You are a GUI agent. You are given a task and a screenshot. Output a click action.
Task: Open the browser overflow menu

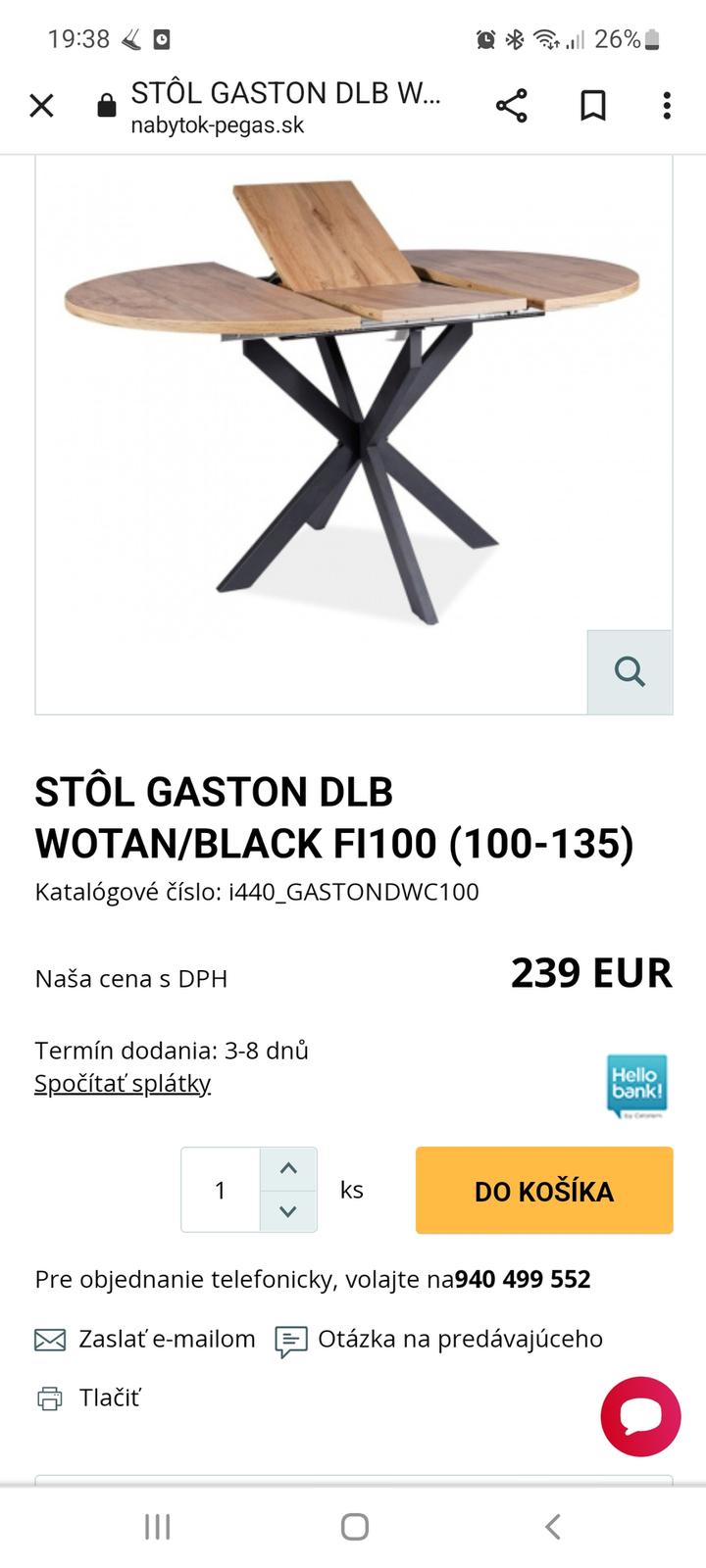667,106
